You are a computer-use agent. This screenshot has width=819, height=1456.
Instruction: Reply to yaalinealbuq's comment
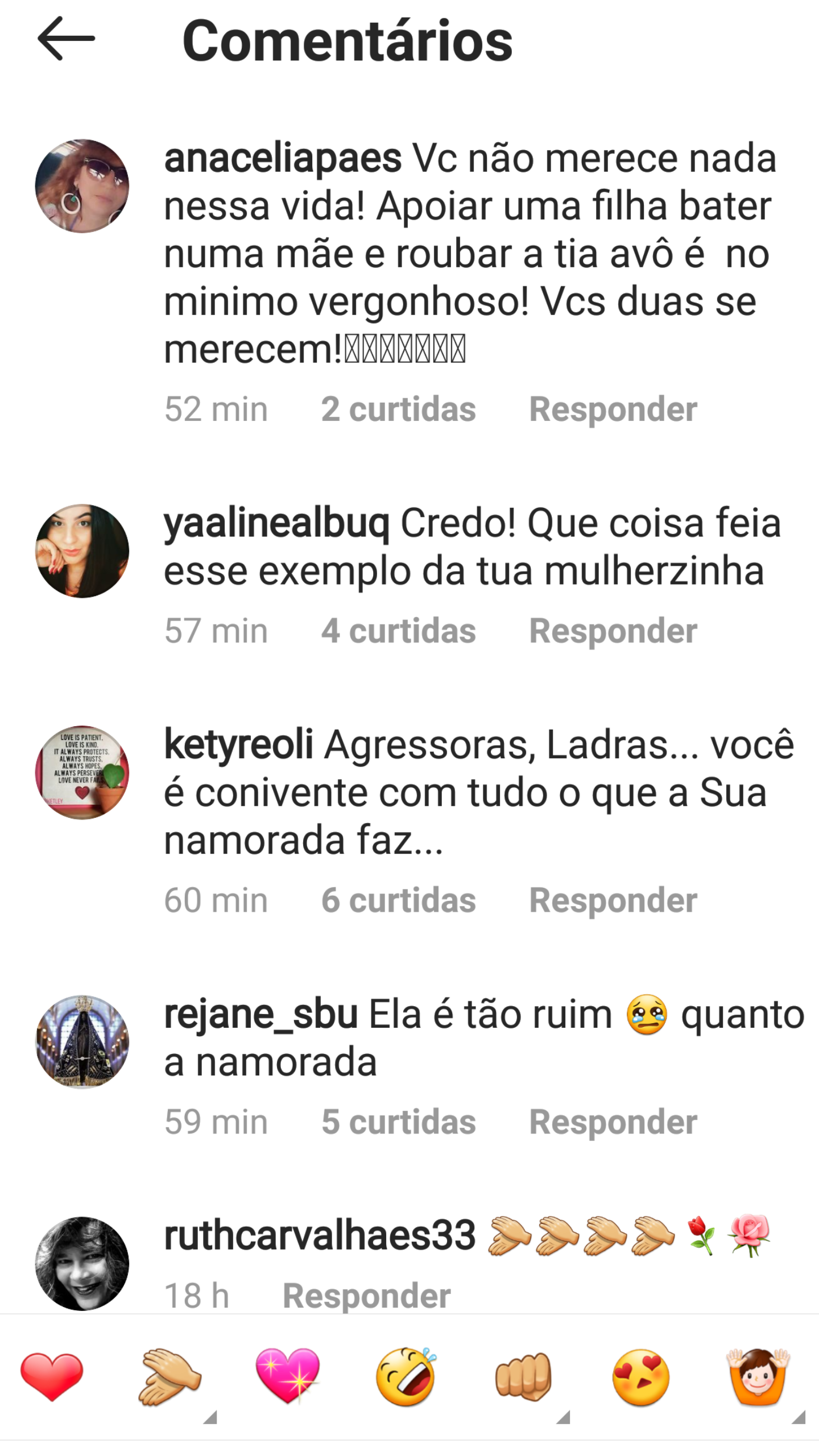pyautogui.click(x=613, y=631)
